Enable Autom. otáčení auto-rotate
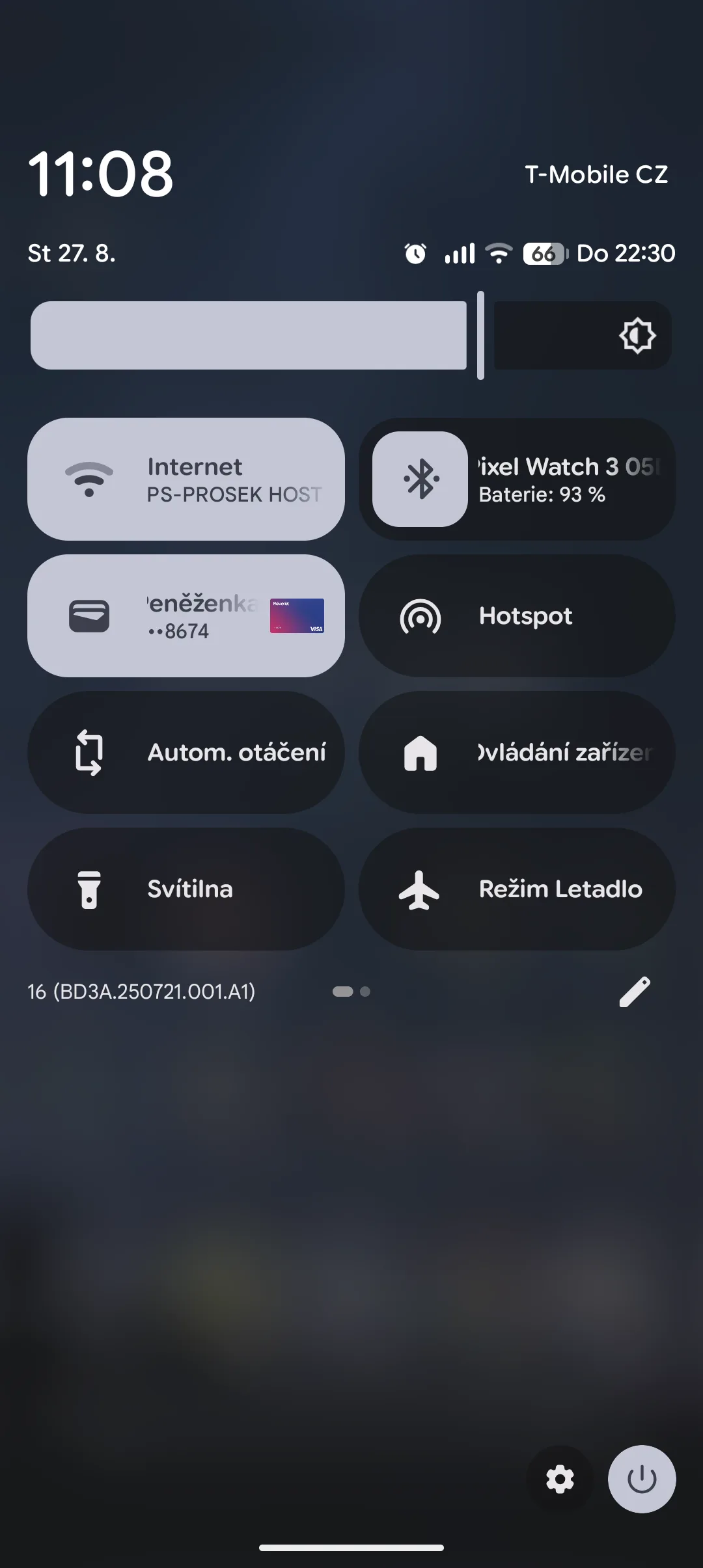Viewport: 703px width, 1568px height. [186, 753]
